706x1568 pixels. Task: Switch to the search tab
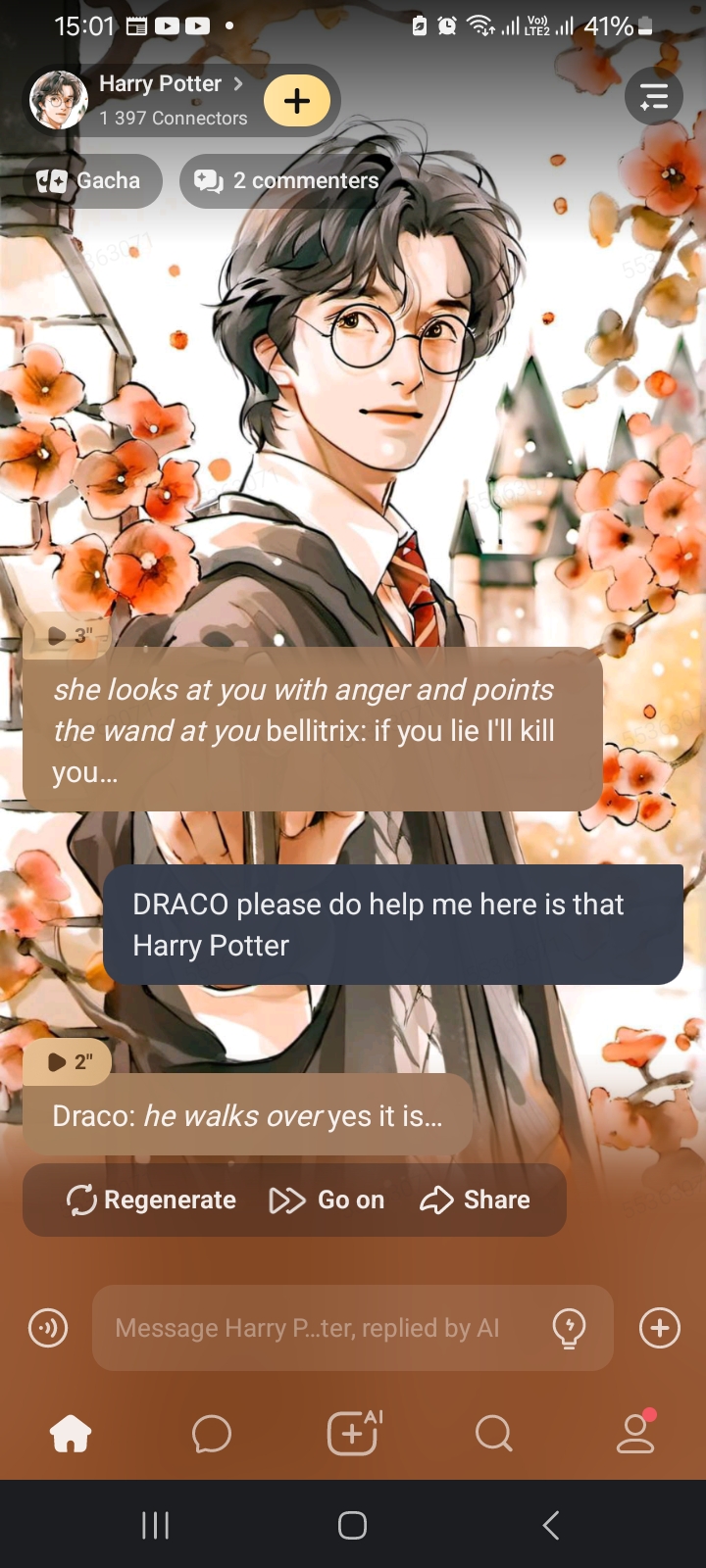494,1434
